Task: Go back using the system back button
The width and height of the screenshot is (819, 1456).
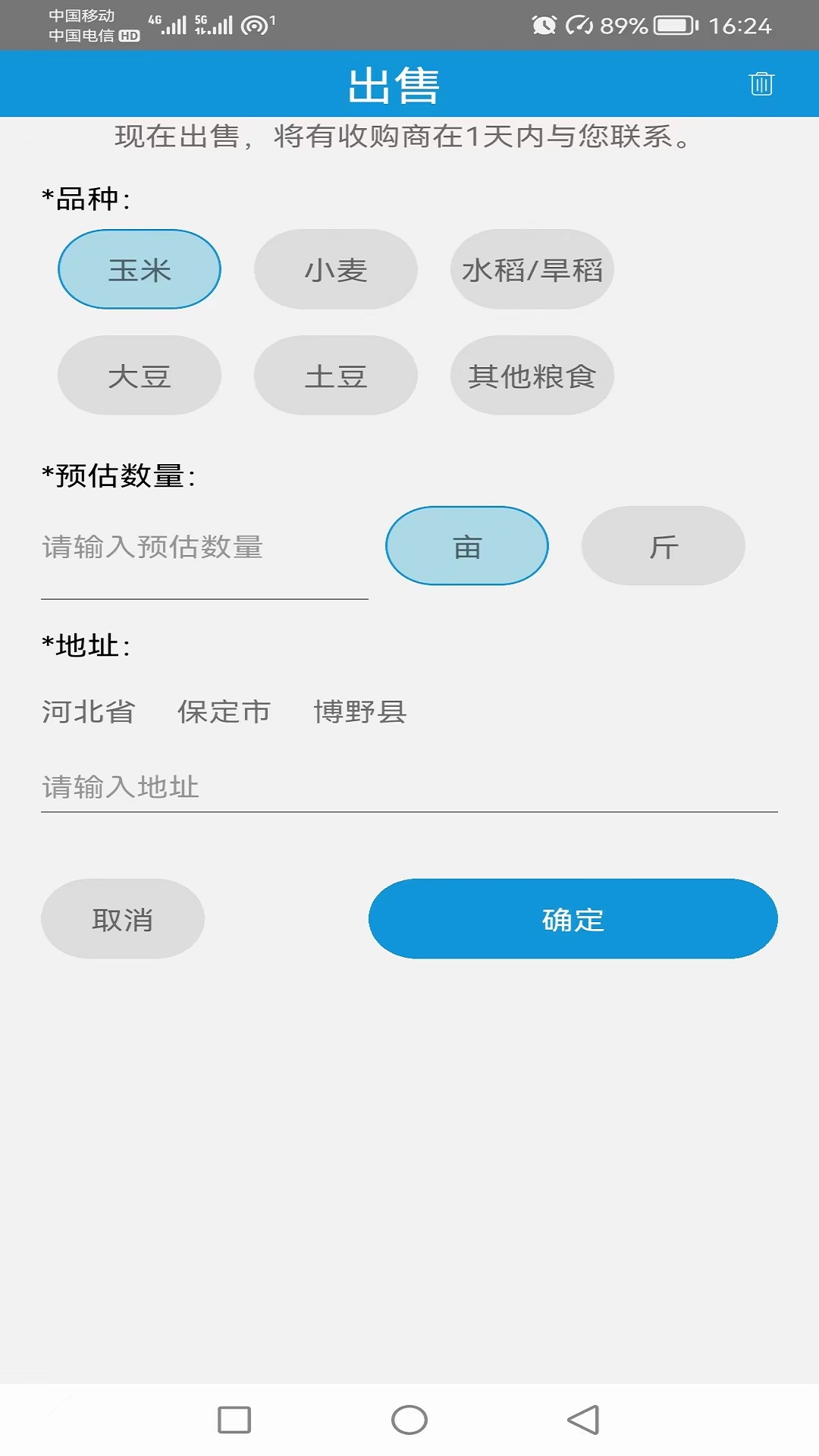Action: 582,1420
